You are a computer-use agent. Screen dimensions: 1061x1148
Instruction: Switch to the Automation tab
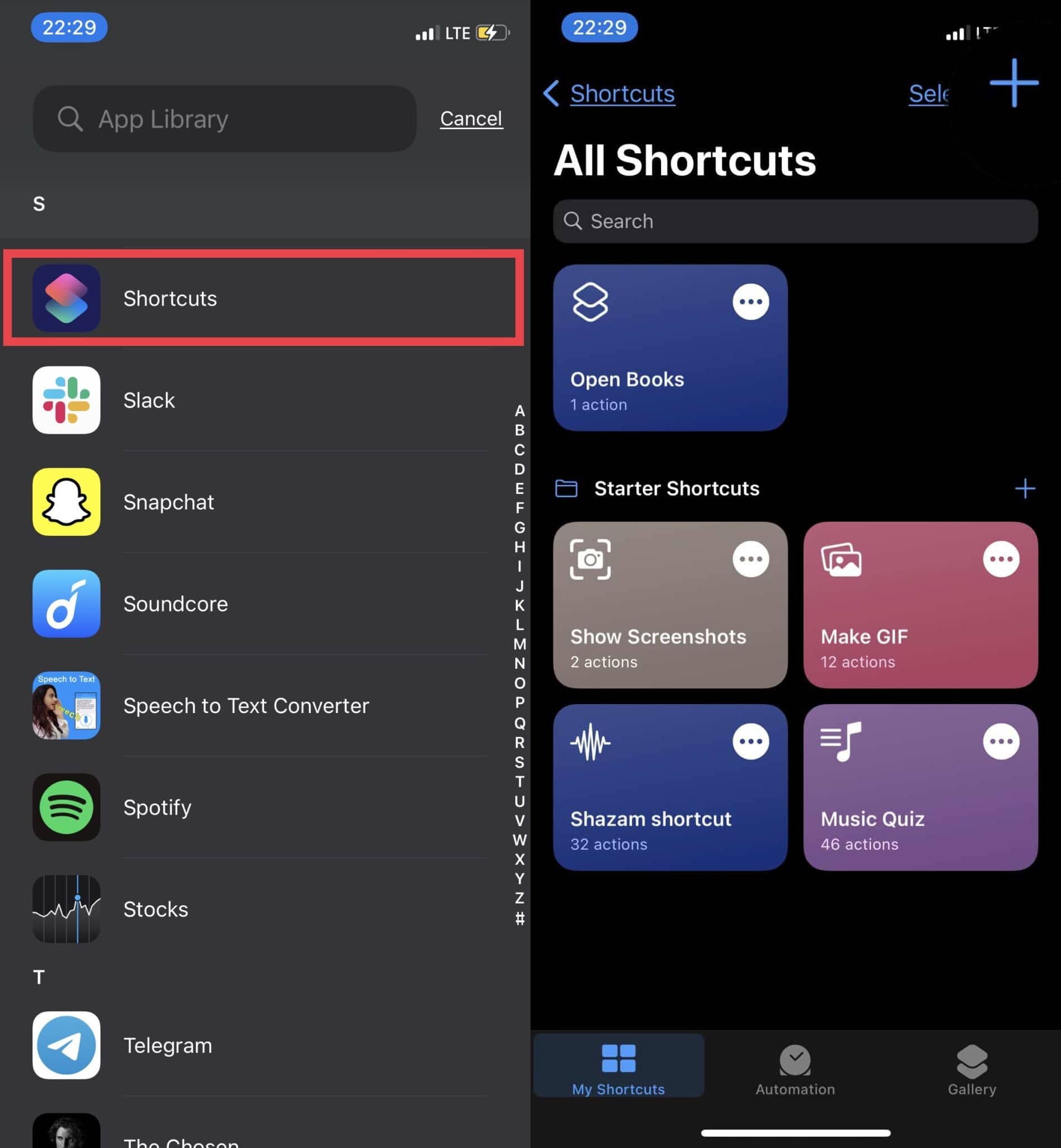tap(795, 1070)
